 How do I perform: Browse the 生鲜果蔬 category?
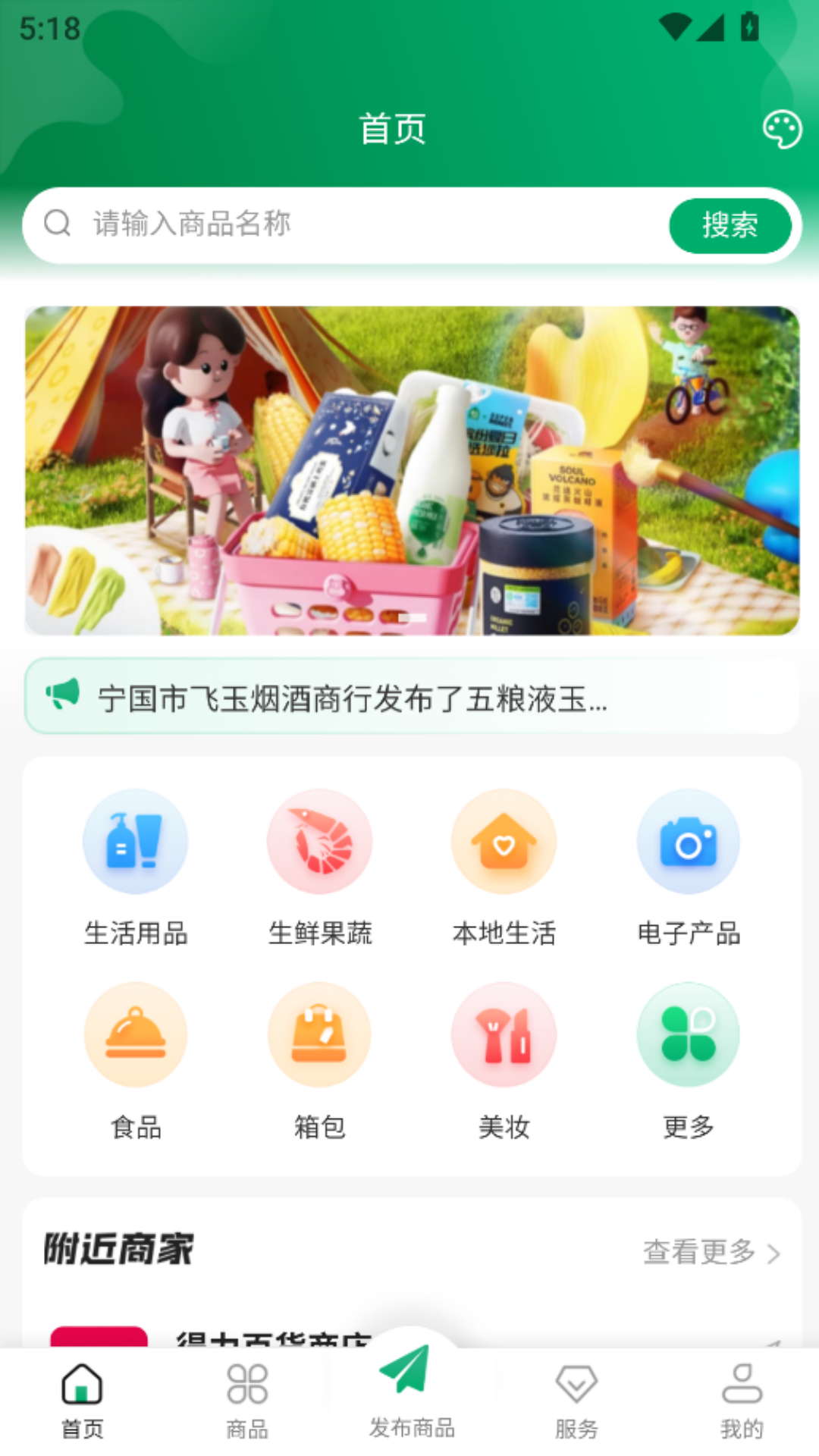(x=320, y=866)
